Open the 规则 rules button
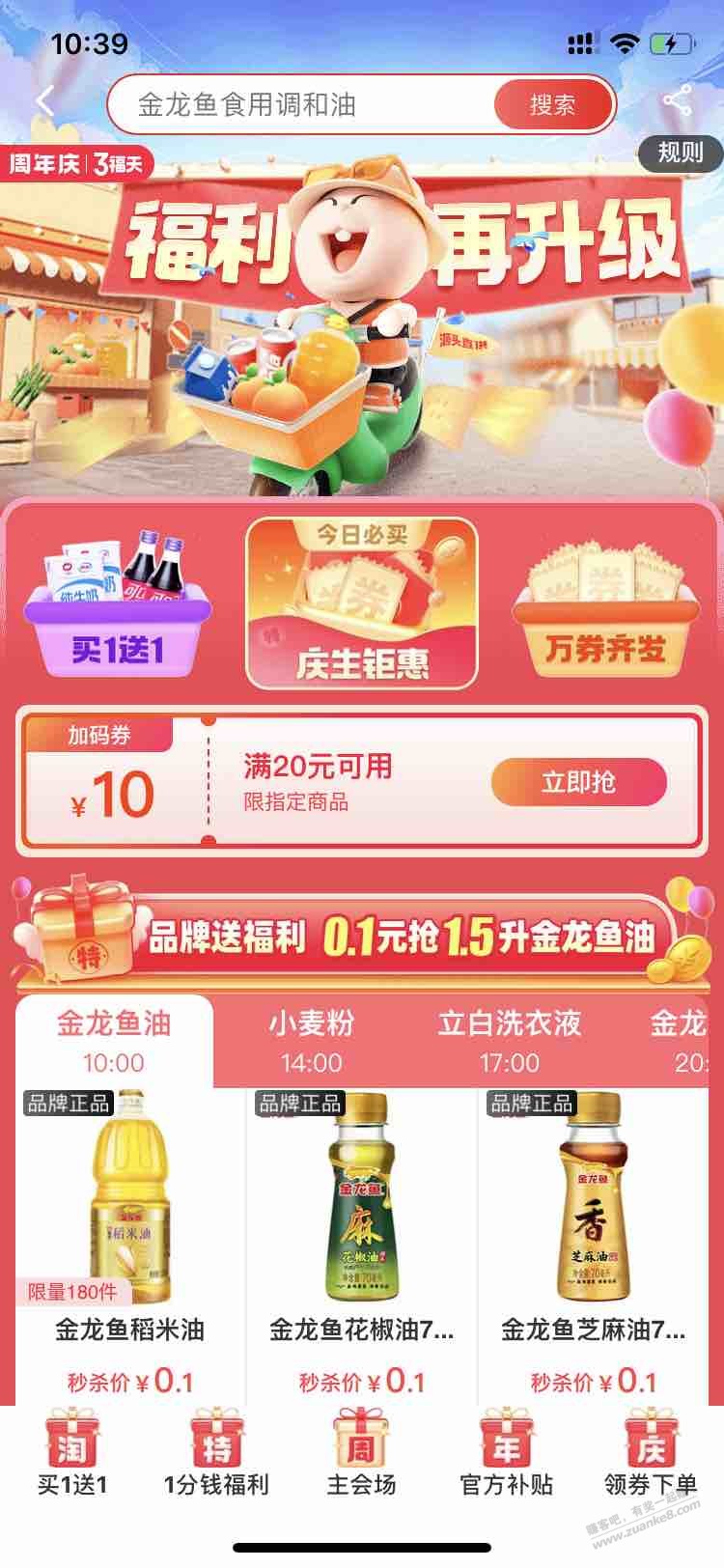 click(681, 152)
